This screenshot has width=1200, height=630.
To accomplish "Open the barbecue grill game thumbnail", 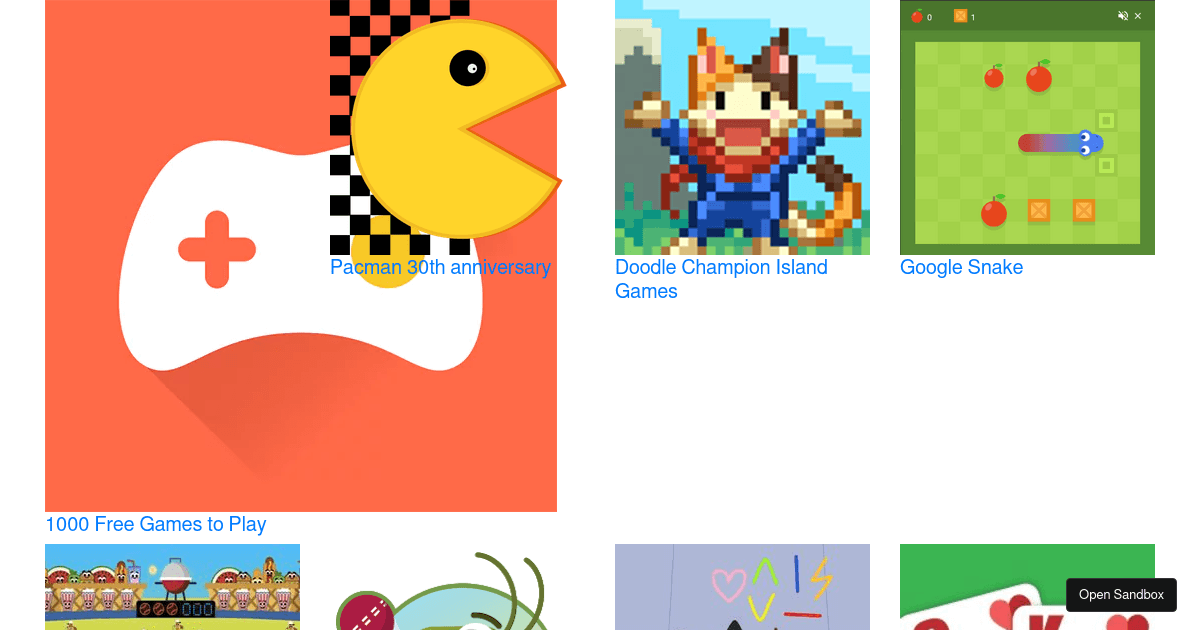I will (172, 587).
